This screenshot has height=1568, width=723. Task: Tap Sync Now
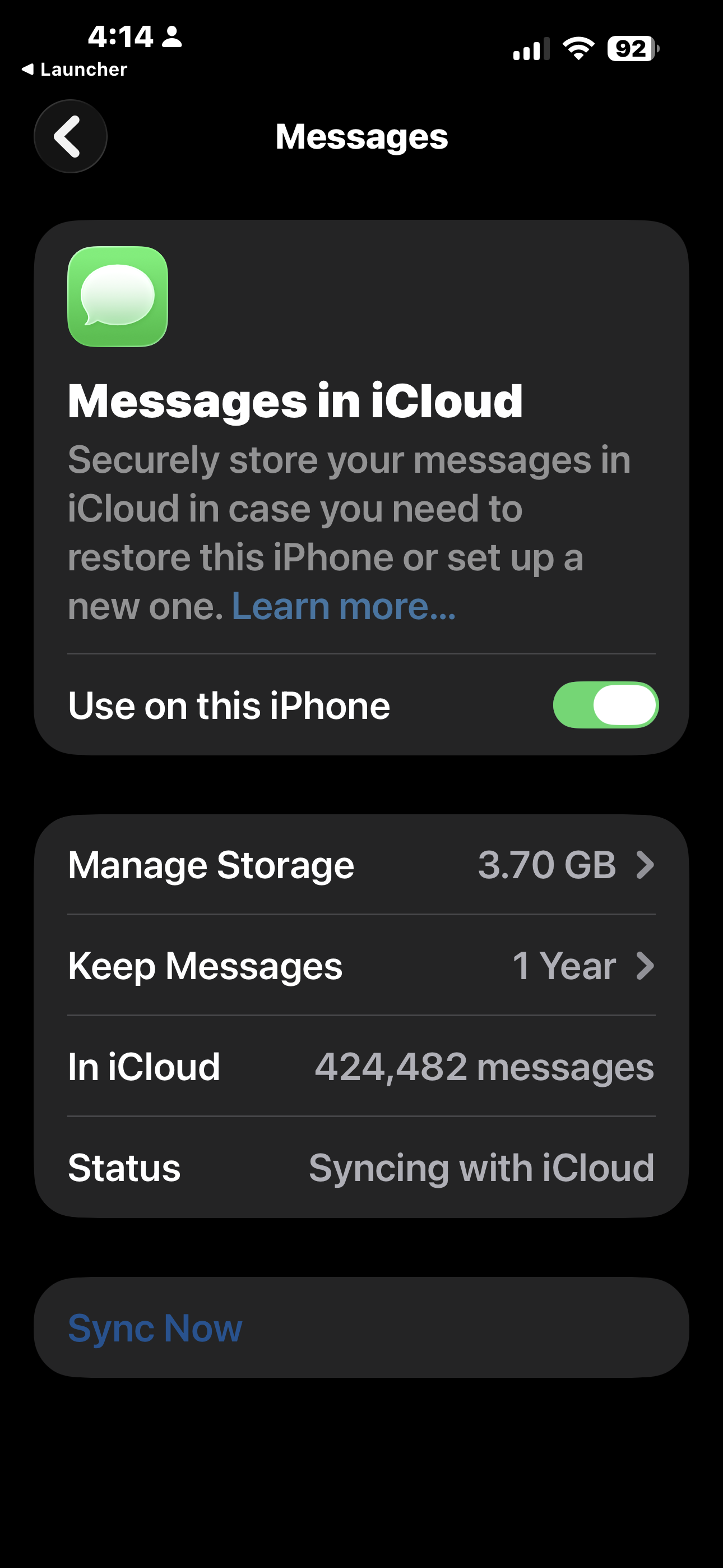pyautogui.click(x=155, y=1327)
